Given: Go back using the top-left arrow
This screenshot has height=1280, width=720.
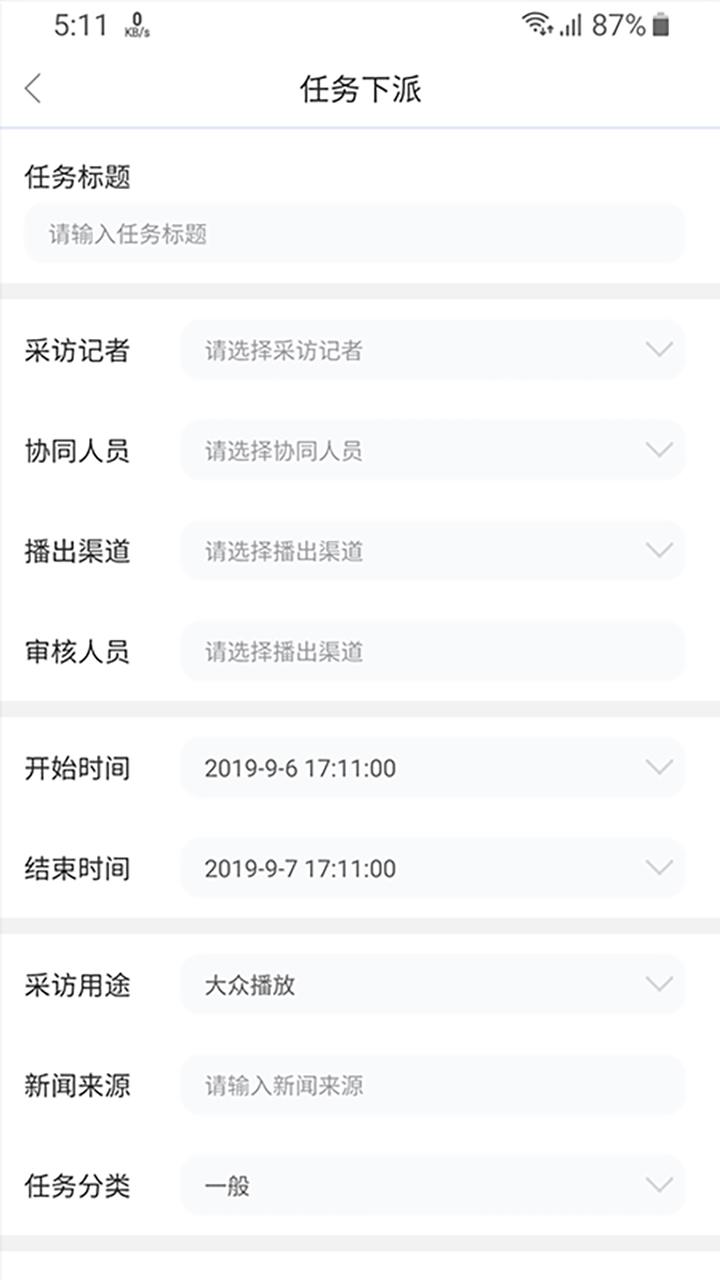Looking at the screenshot, I should click(x=34, y=89).
